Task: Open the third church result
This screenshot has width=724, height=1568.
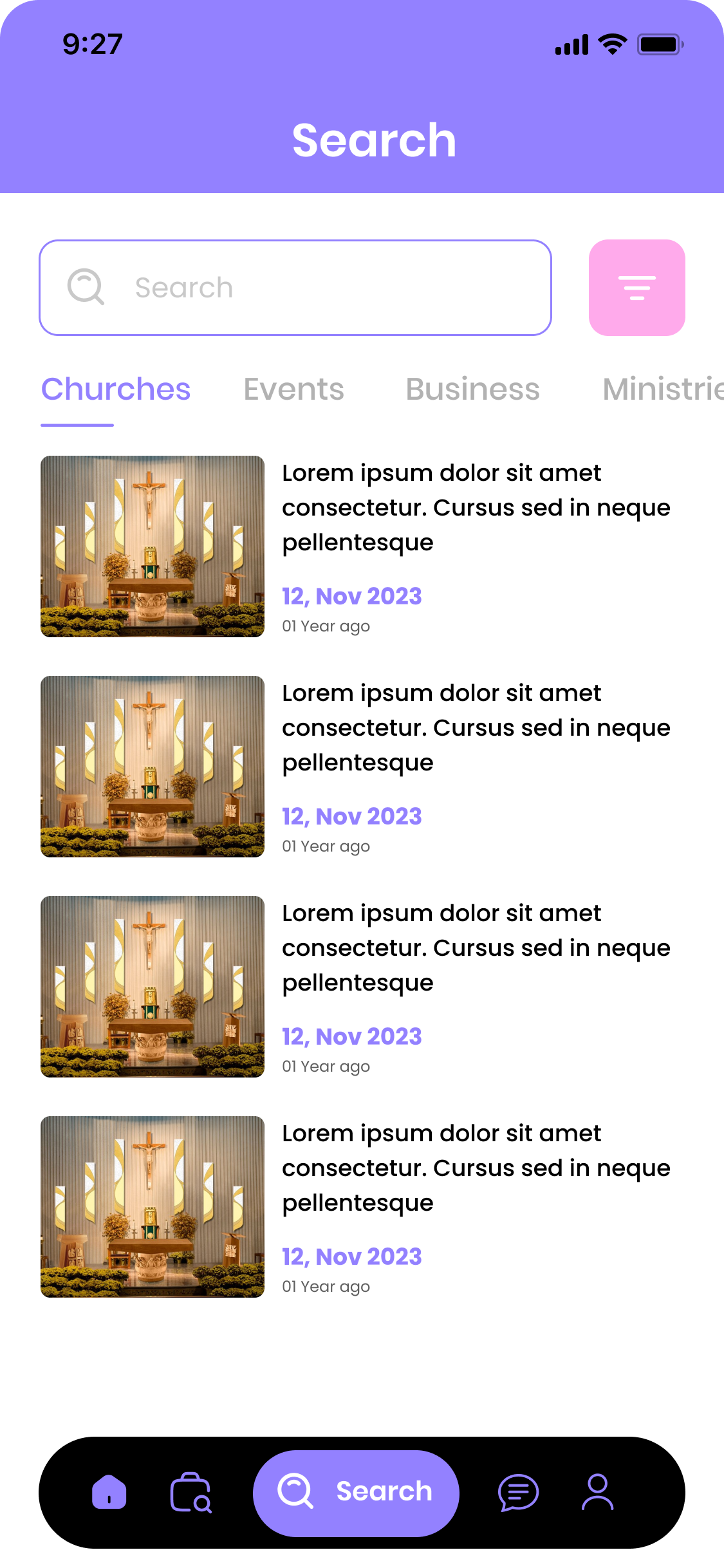Action: coord(360,986)
